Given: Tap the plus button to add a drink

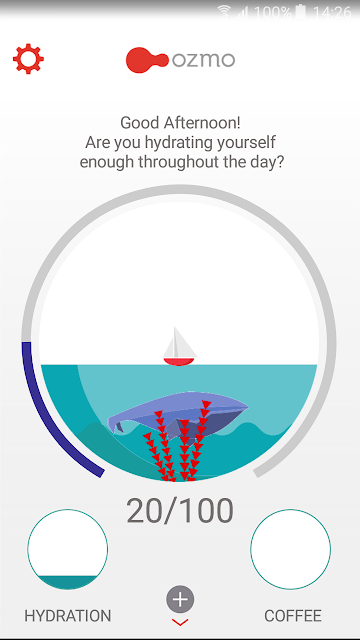Looking at the screenshot, I should pyautogui.click(x=180, y=599).
